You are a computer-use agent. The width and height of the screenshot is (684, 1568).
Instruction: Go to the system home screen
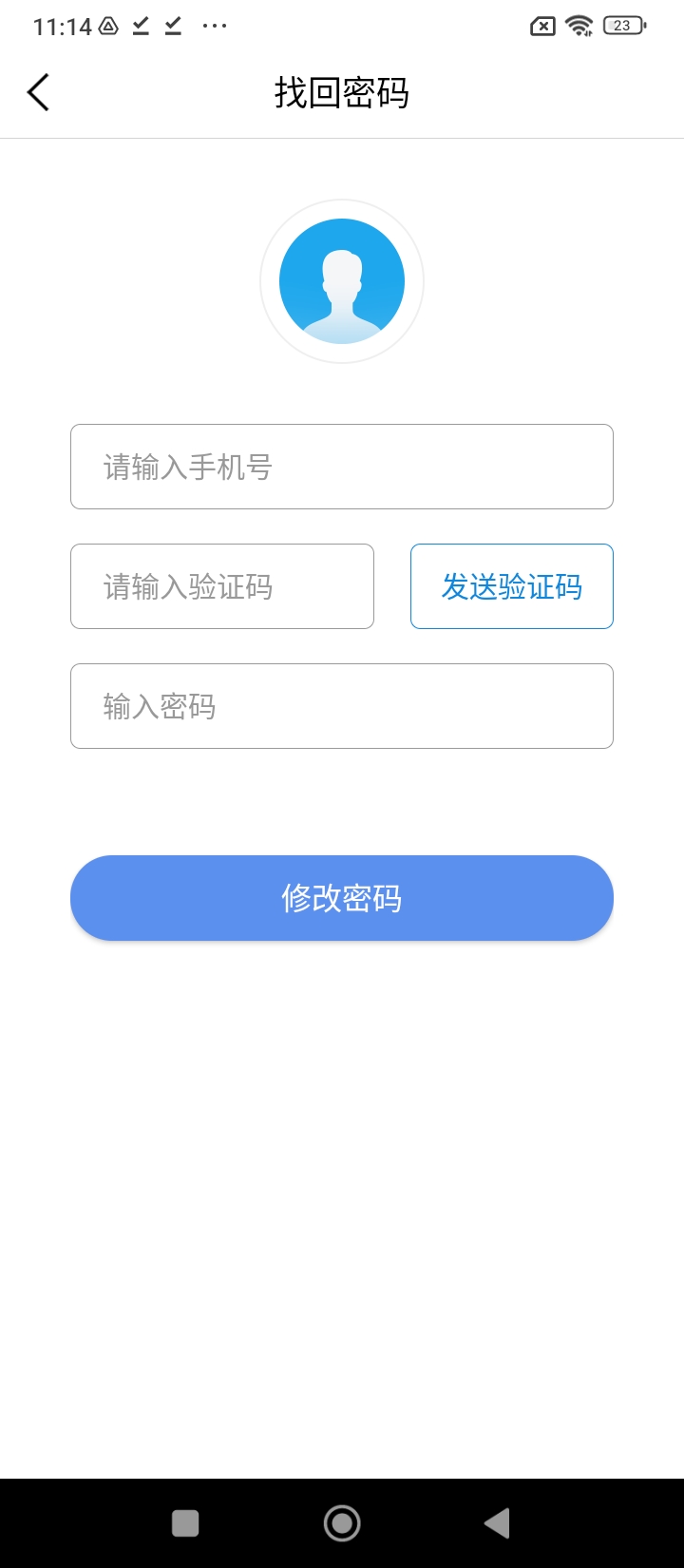pos(342,1523)
